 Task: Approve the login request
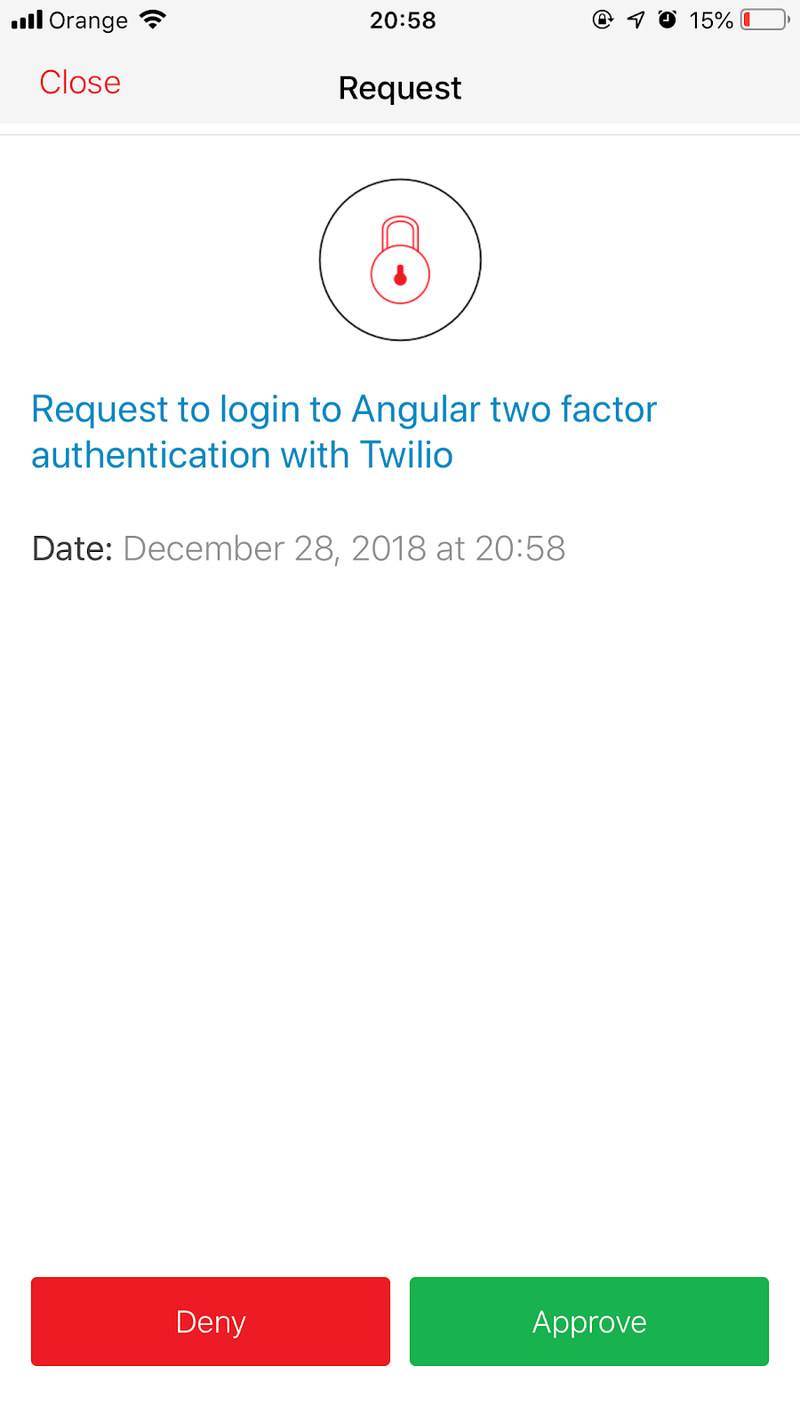point(589,1321)
